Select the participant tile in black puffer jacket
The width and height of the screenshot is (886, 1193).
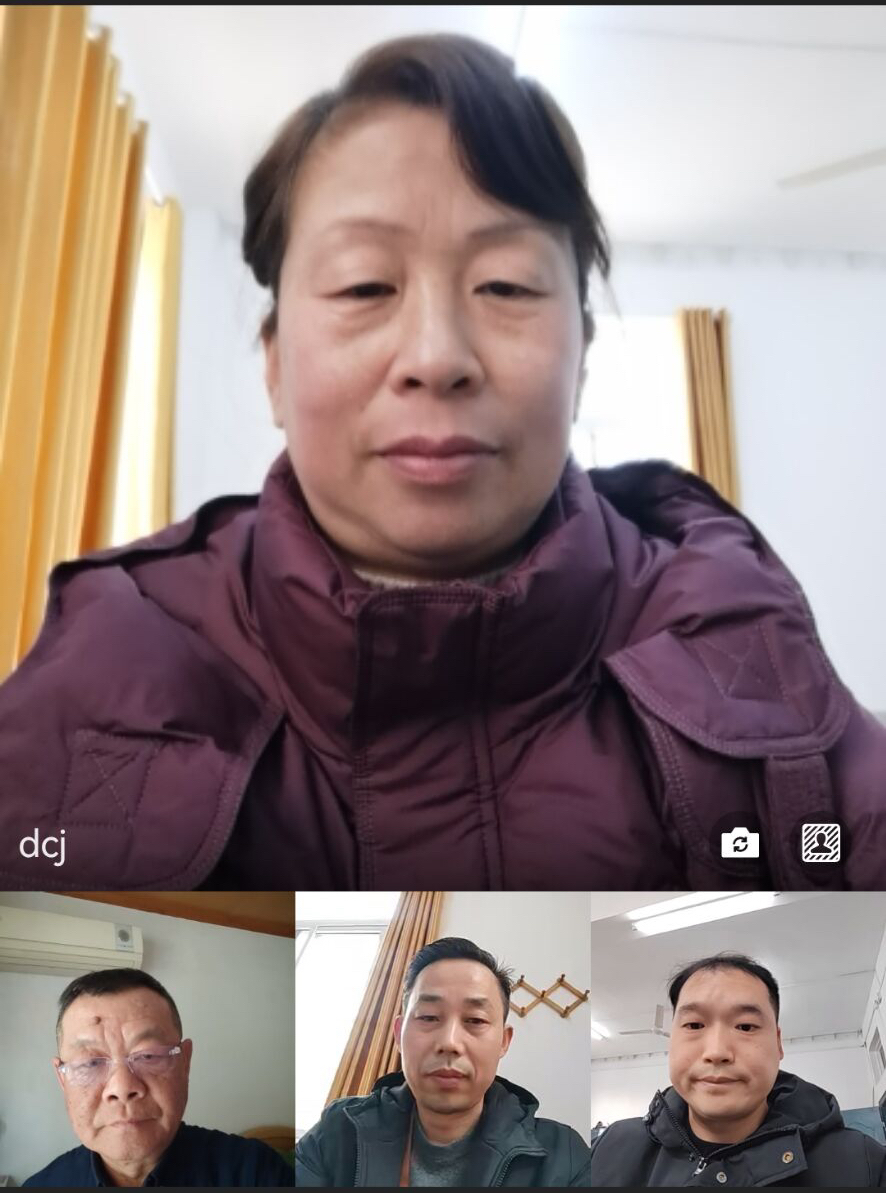click(x=738, y=1040)
